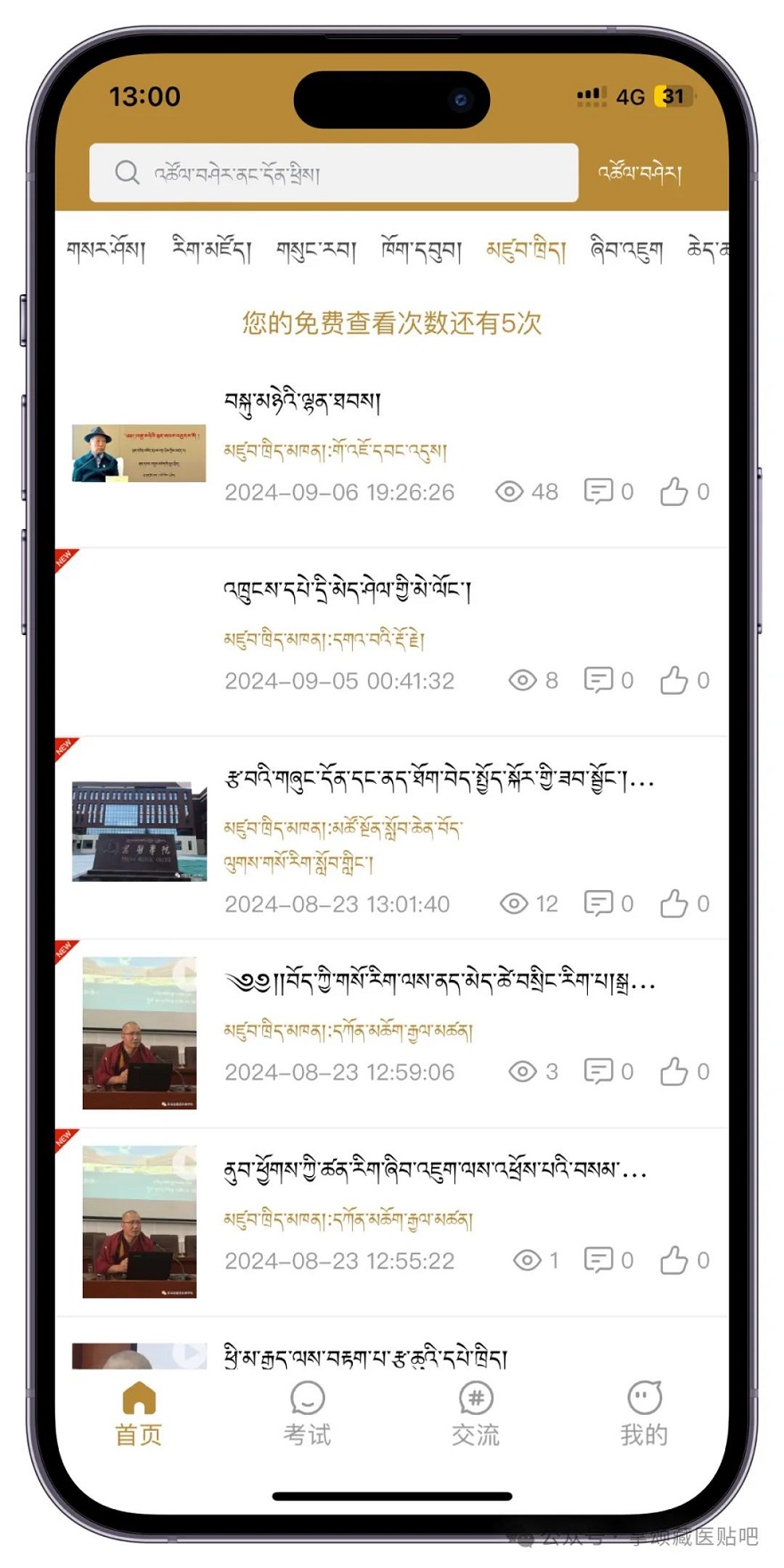Image resolution: width=784 pixels, height=1568 pixels.
Task: Like the post dated 2024-08-23 13:01:40
Action: click(674, 904)
